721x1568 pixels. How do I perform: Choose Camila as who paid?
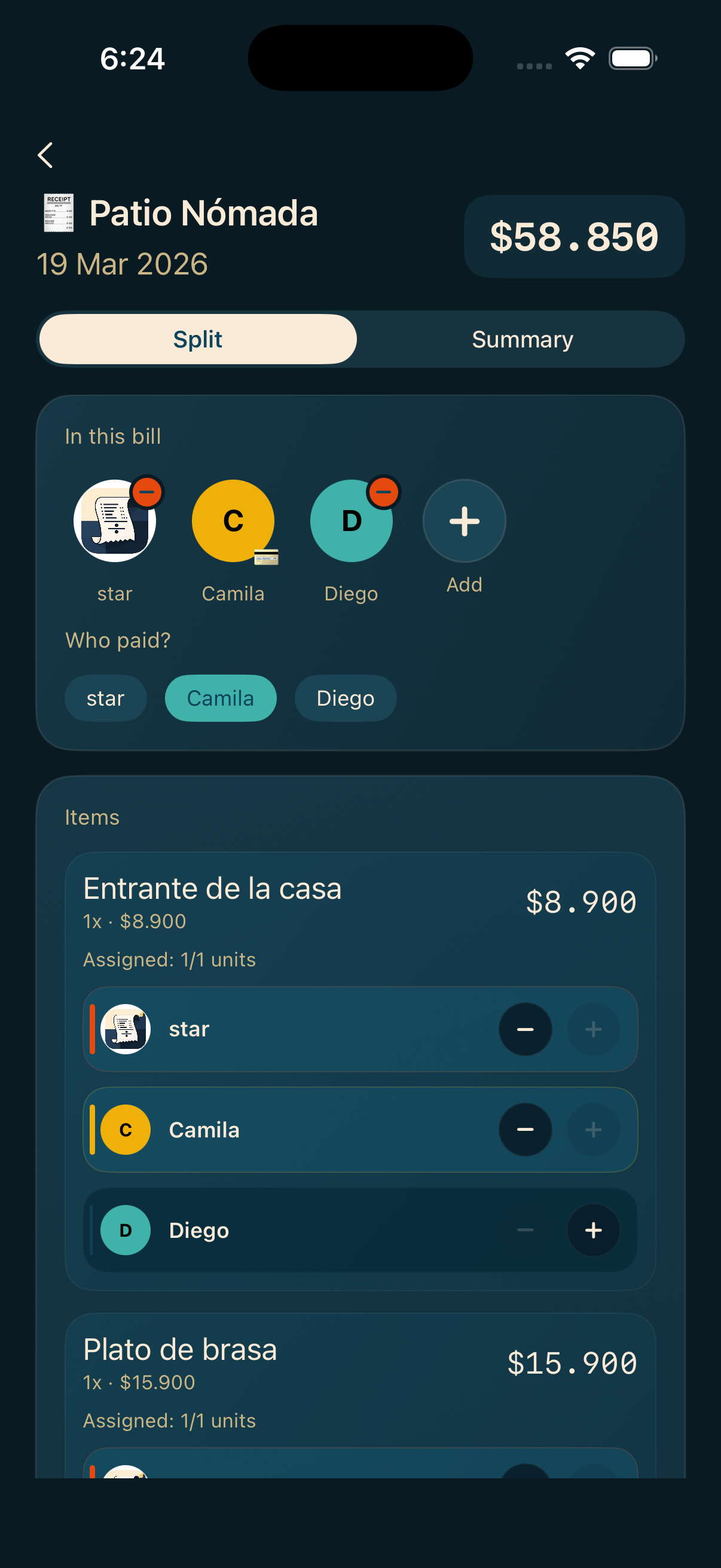point(220,698)
